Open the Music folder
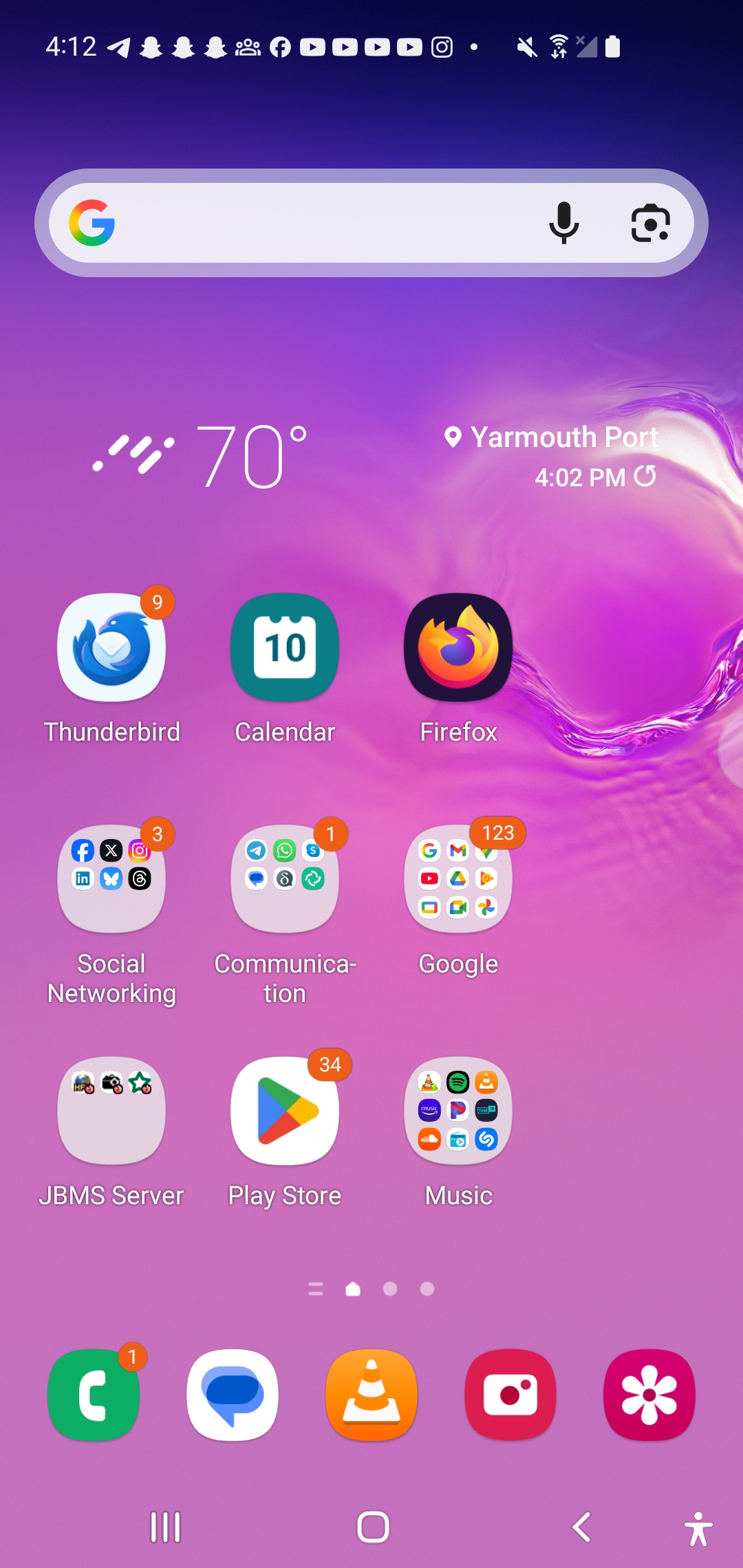Image resolution: width=743 pixels, height=1568 pixels. (x=458, y=1111)
